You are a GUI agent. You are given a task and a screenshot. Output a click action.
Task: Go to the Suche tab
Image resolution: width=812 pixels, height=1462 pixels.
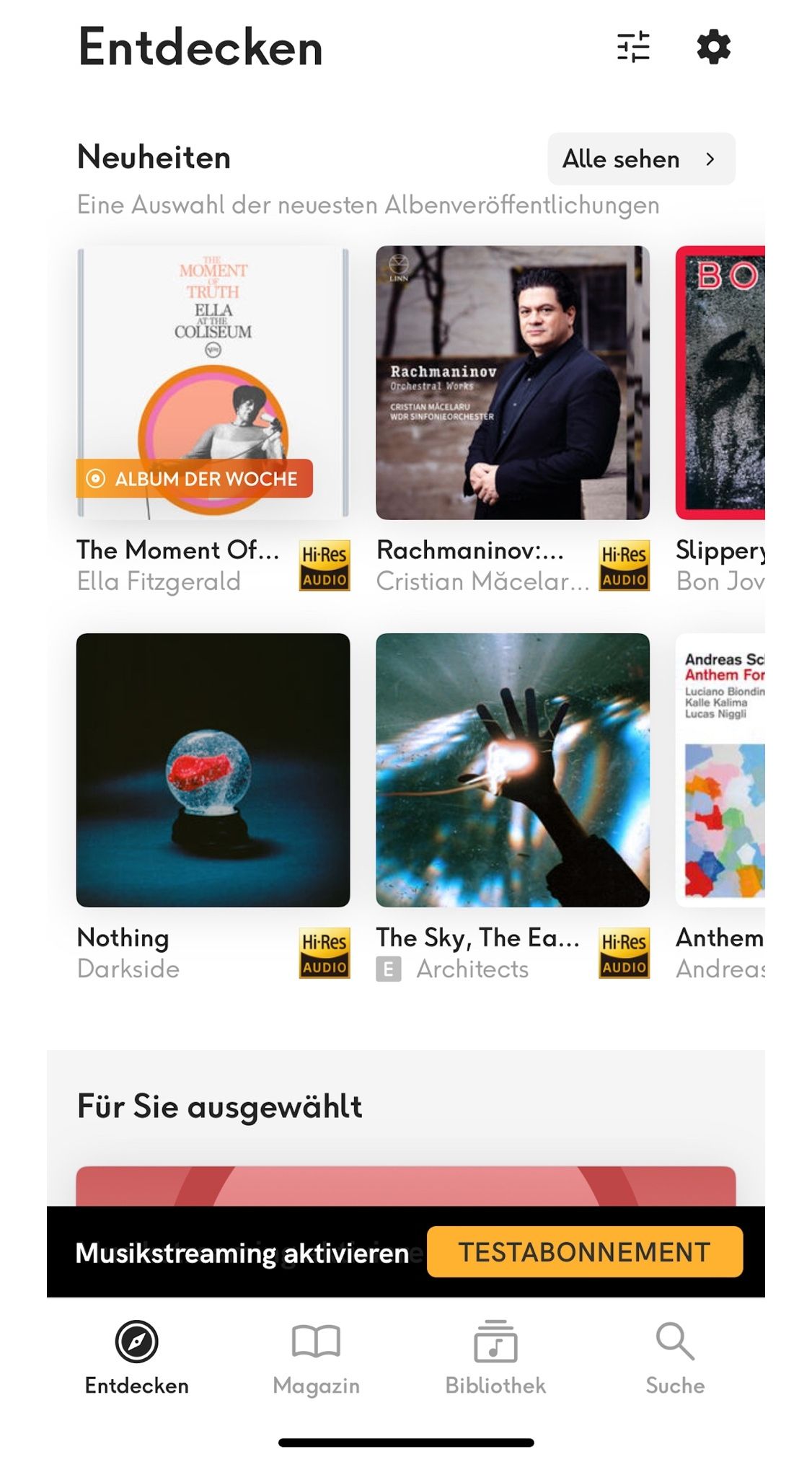pyautogui.click(x=675, y=1357)
